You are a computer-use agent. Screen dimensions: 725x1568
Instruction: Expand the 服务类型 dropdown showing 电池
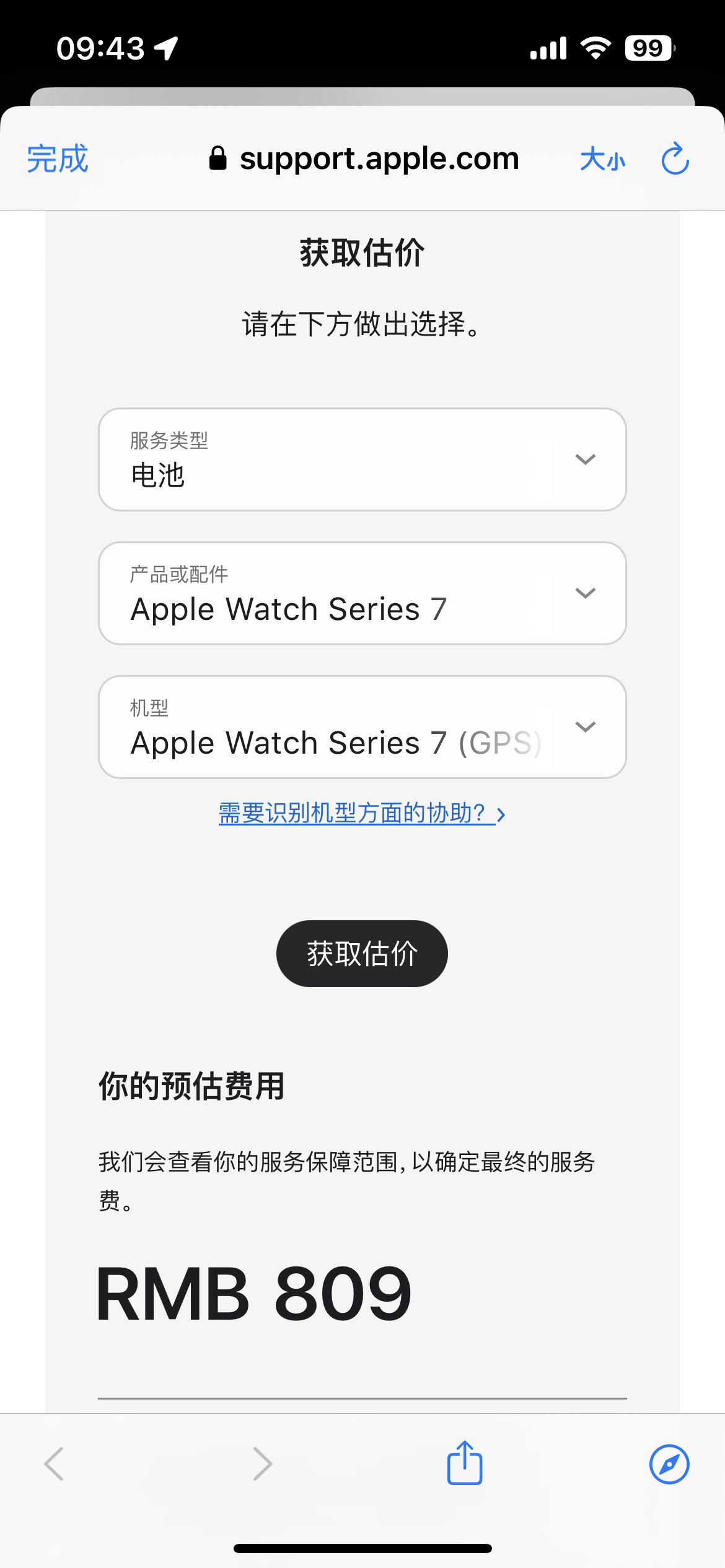pos(362,460)
